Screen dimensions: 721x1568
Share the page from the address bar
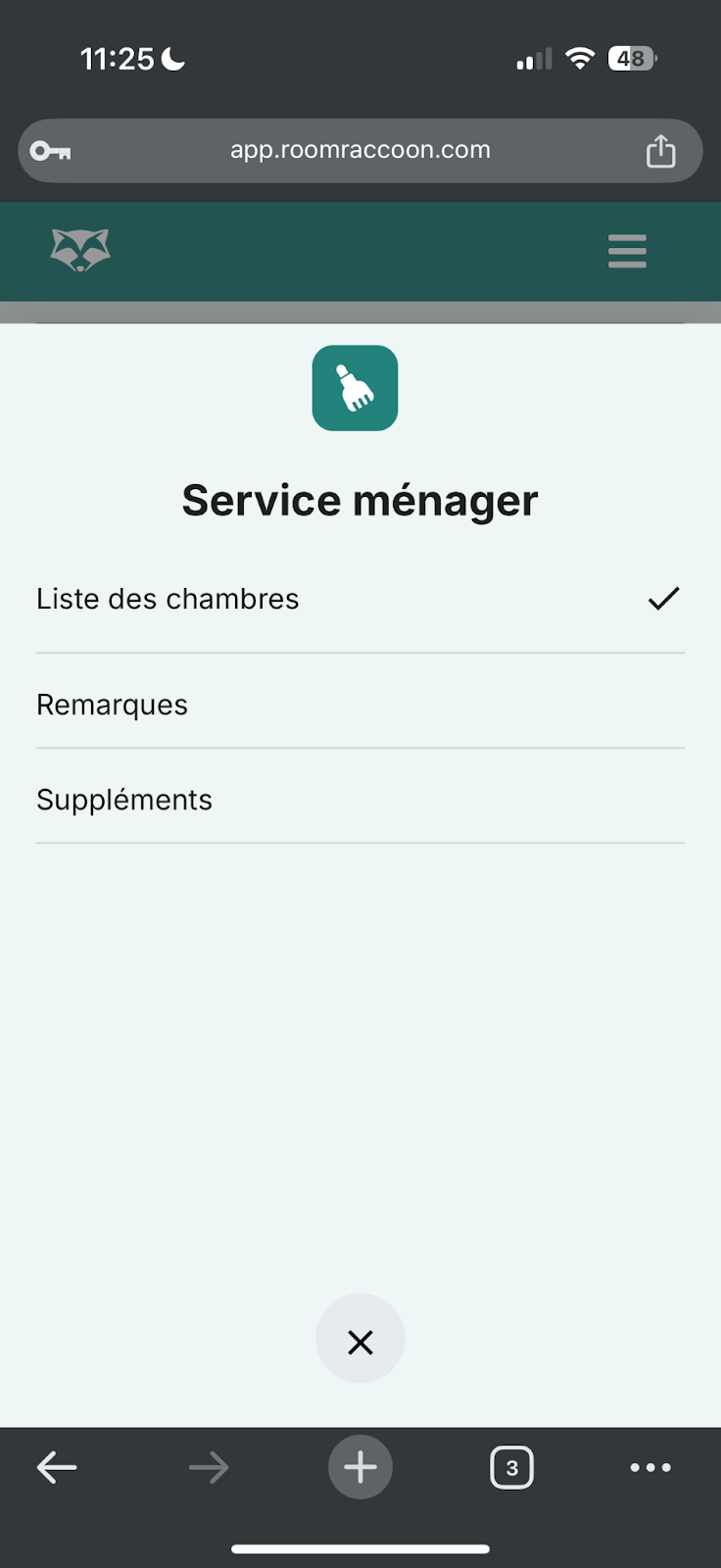(x=660, y=151)
